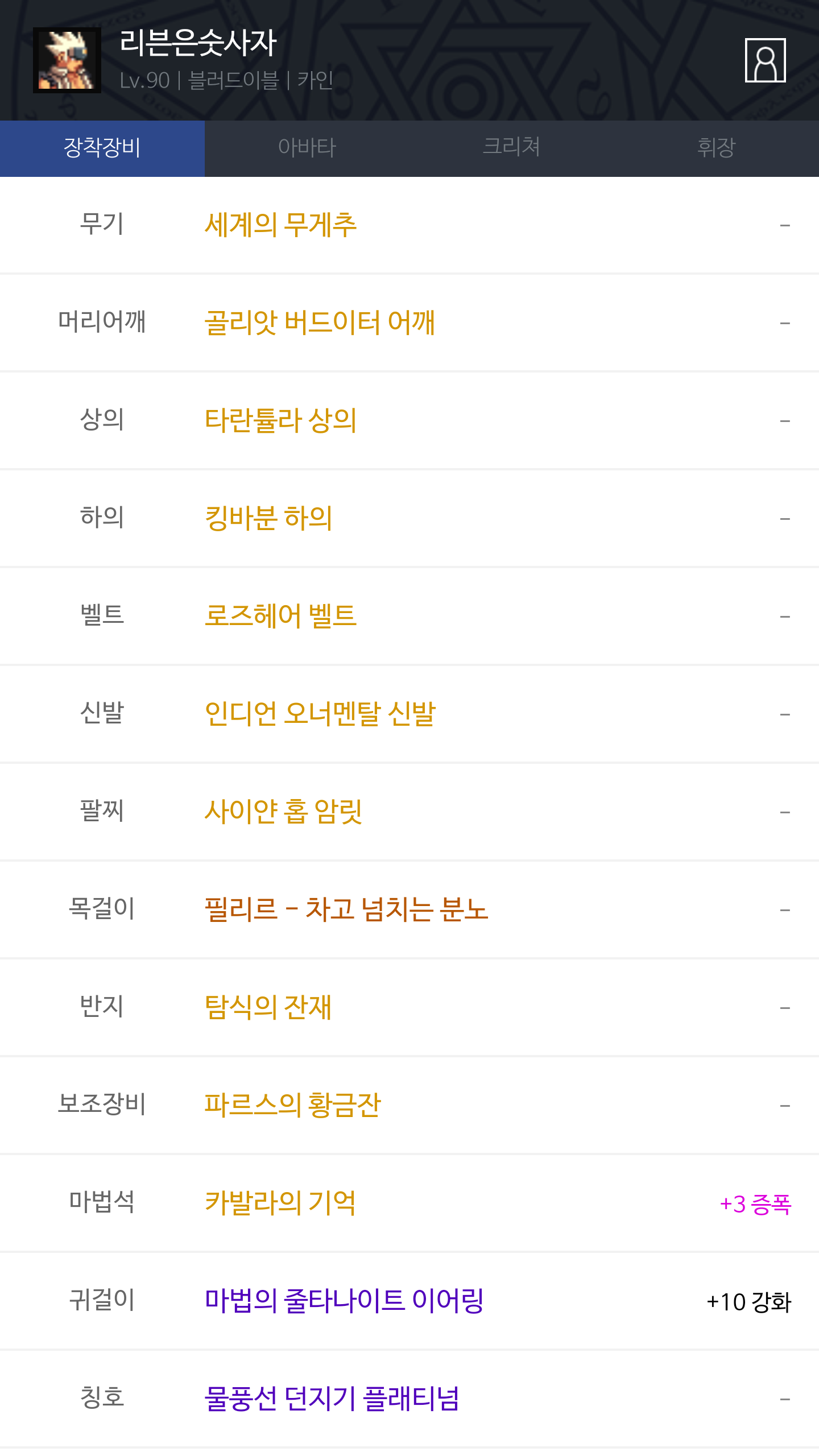
Task: View necklace 필리르 - 차고 넘치는 분노
Action: (346, 909)
